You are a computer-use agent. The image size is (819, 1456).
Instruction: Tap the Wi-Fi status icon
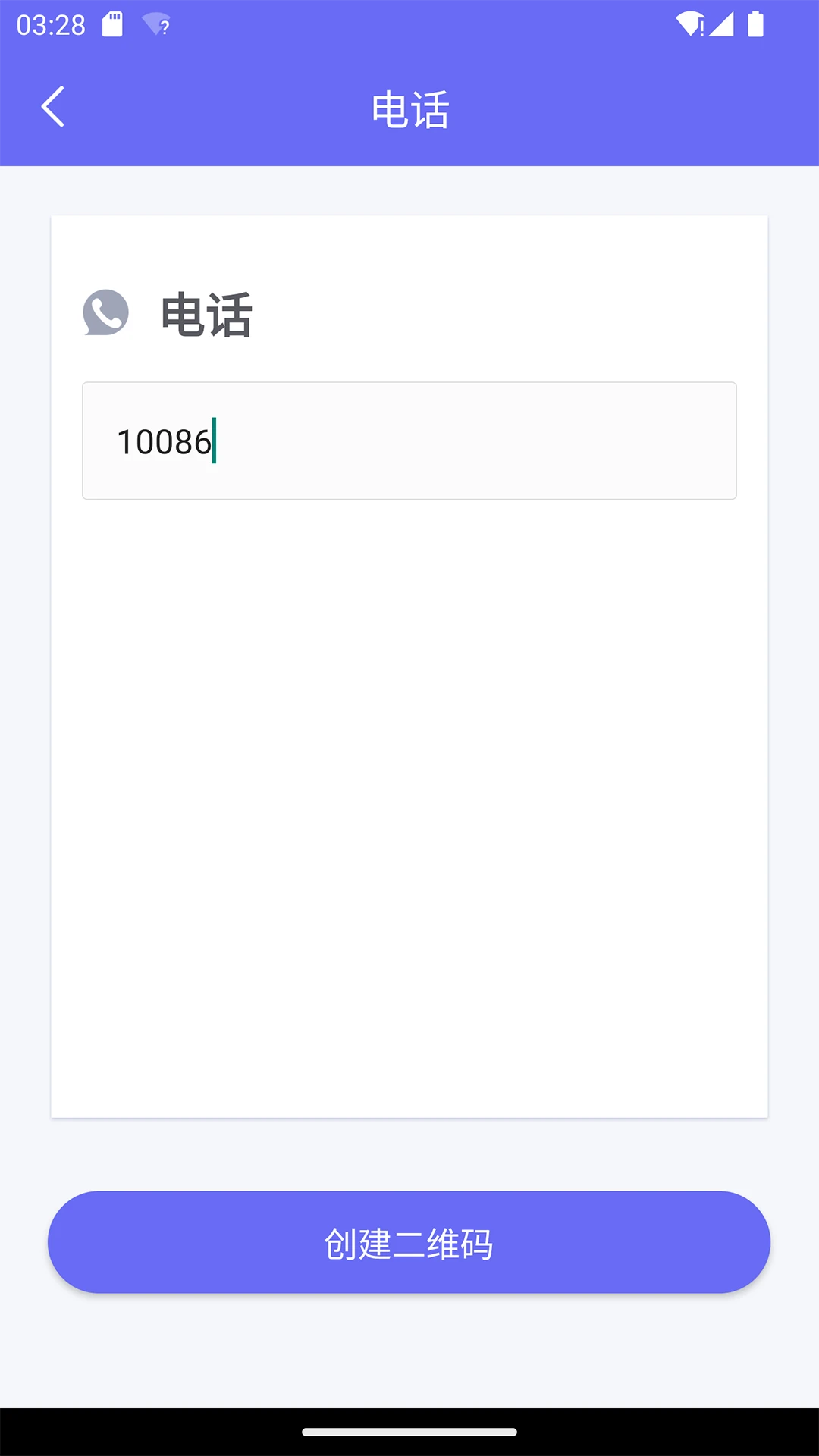(689, 23)
